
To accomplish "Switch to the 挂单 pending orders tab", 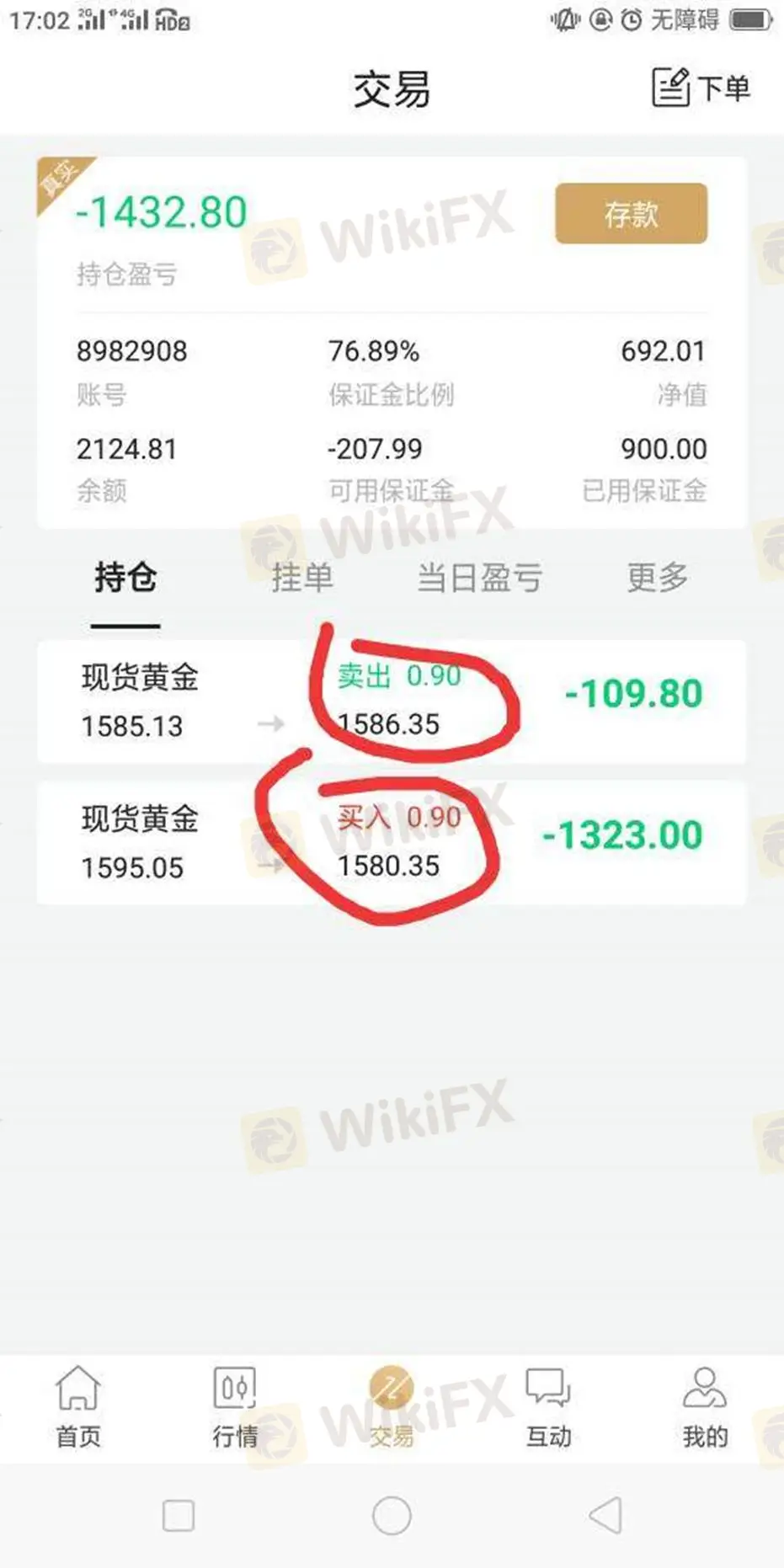I will click(302, 578).
